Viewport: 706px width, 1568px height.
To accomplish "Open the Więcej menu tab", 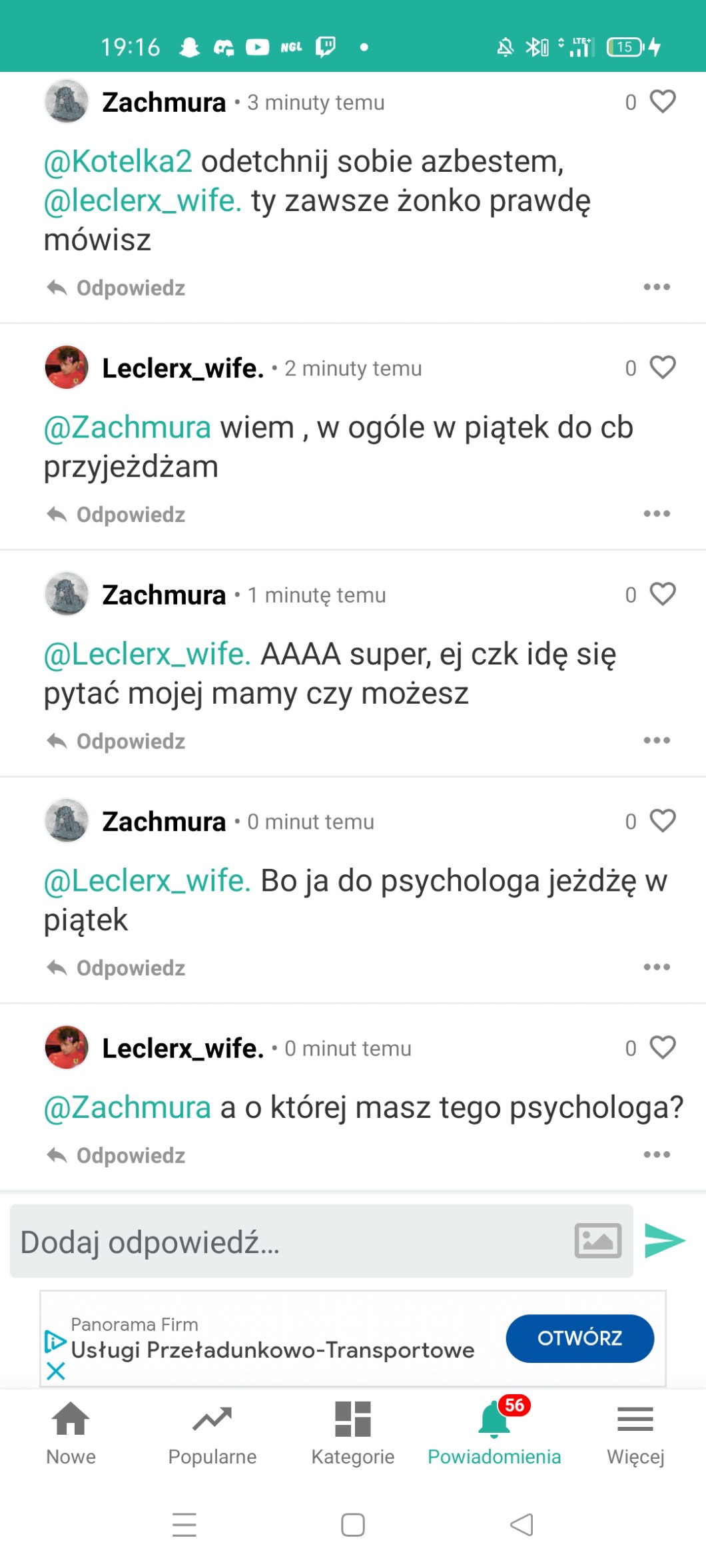I will click(x=635, y=1432).
